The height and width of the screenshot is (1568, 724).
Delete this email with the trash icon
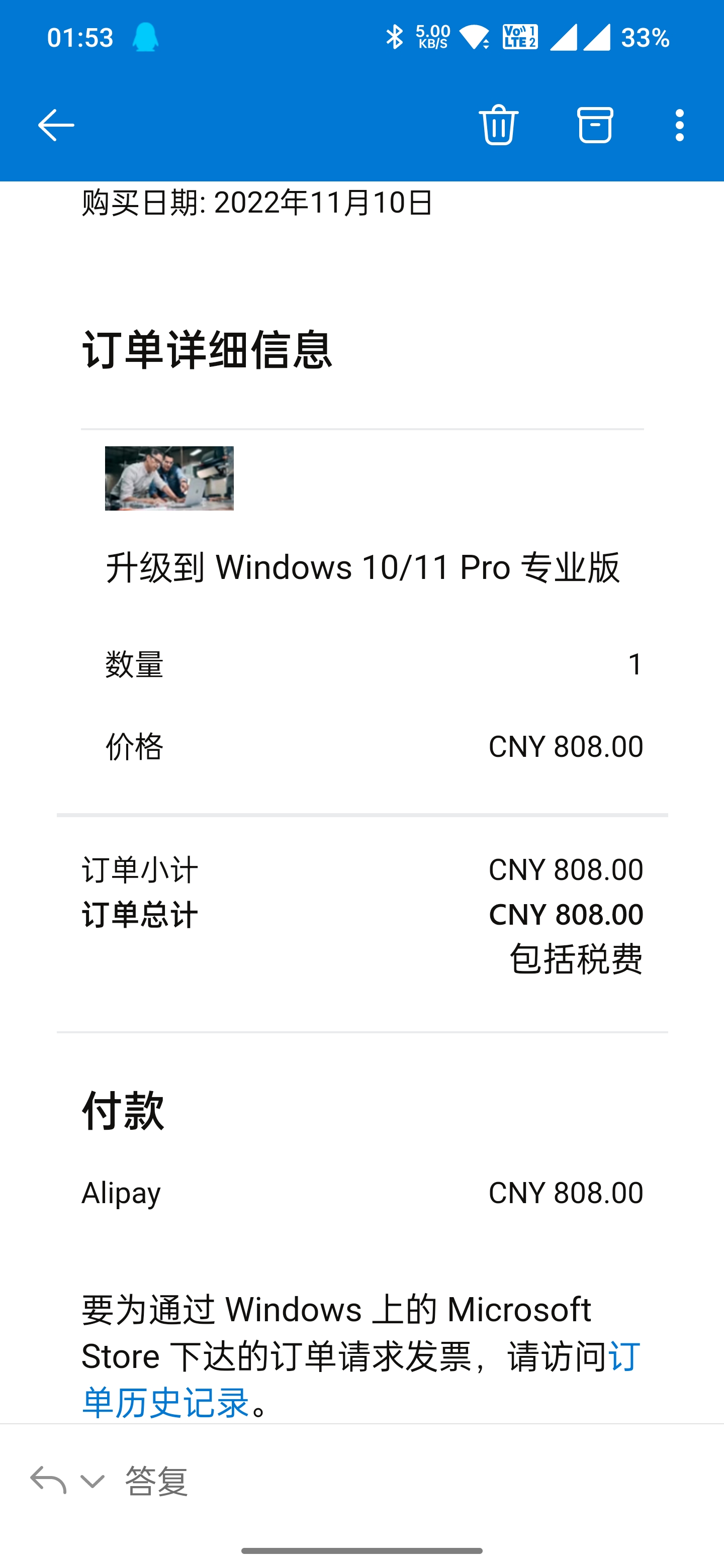point(499,125)
